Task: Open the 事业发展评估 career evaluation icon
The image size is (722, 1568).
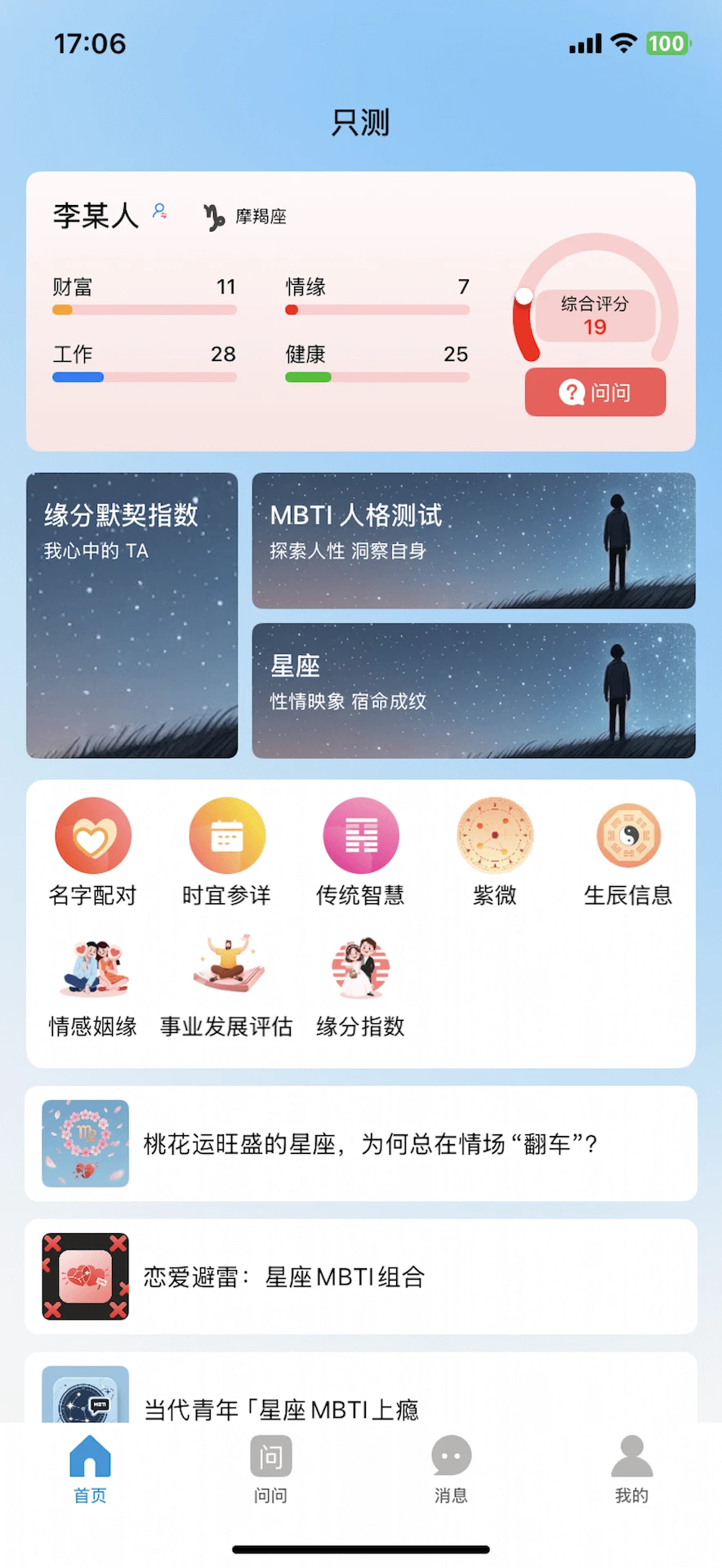Action: coord(226,968)
